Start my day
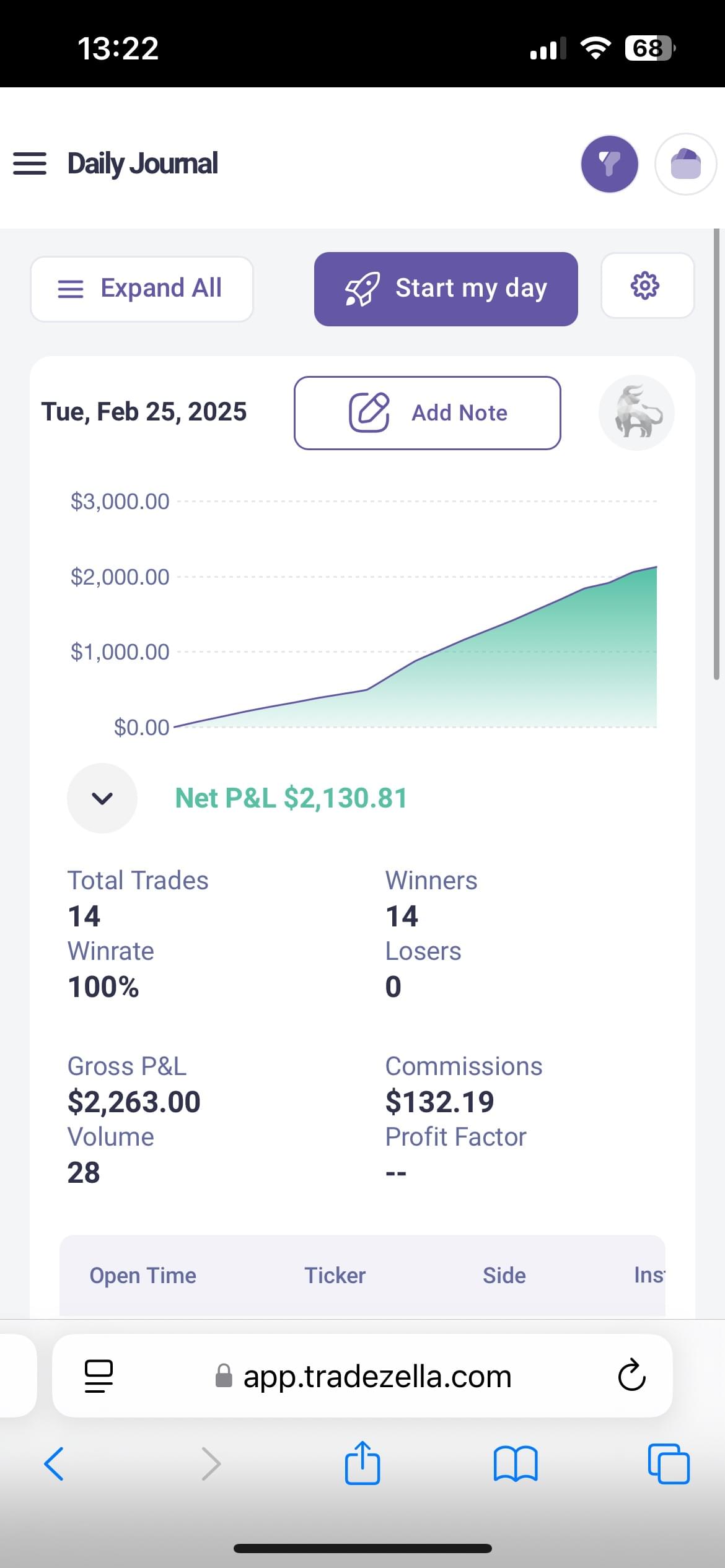This screenshot has width=725, height=1568. click(446, 289)
